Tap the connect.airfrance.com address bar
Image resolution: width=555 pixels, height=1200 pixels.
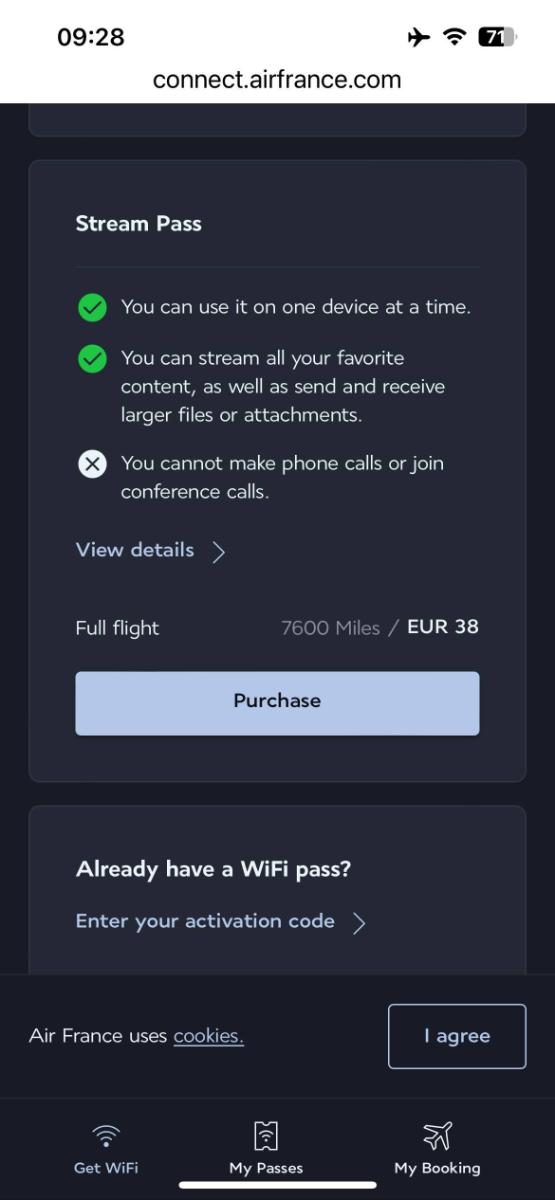277,80
